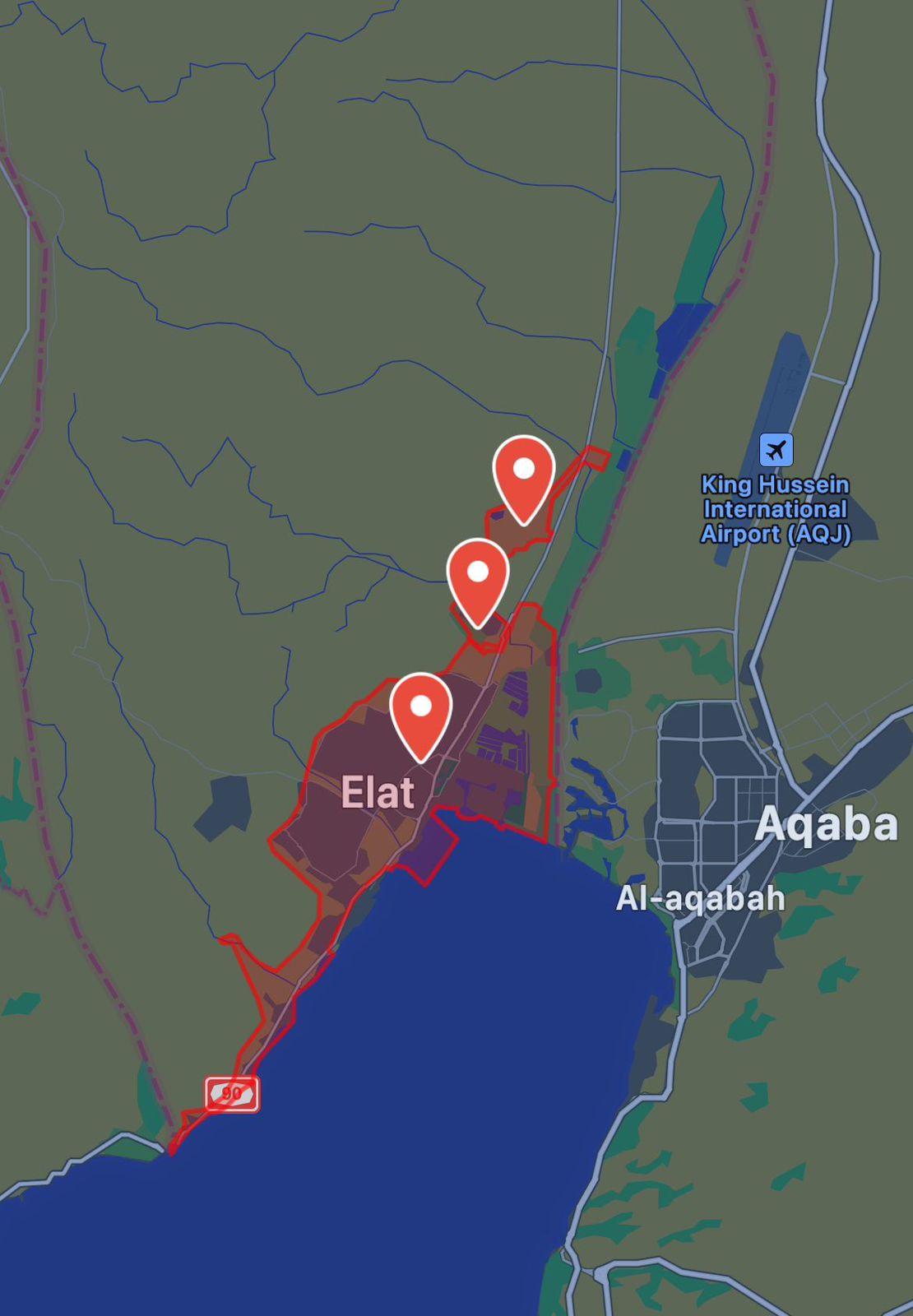Open King Hussein International Airport marker
The height and width of the screenshot is (1316, 913).
(776, 450)
